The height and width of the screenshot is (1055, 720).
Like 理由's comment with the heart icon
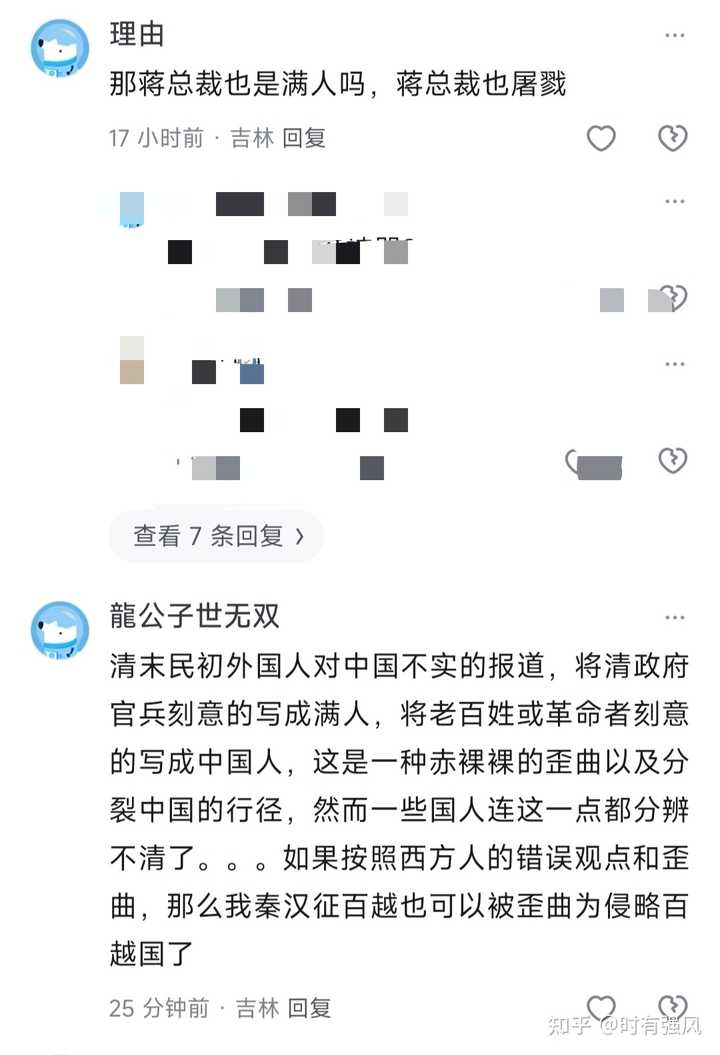[600, 138]
